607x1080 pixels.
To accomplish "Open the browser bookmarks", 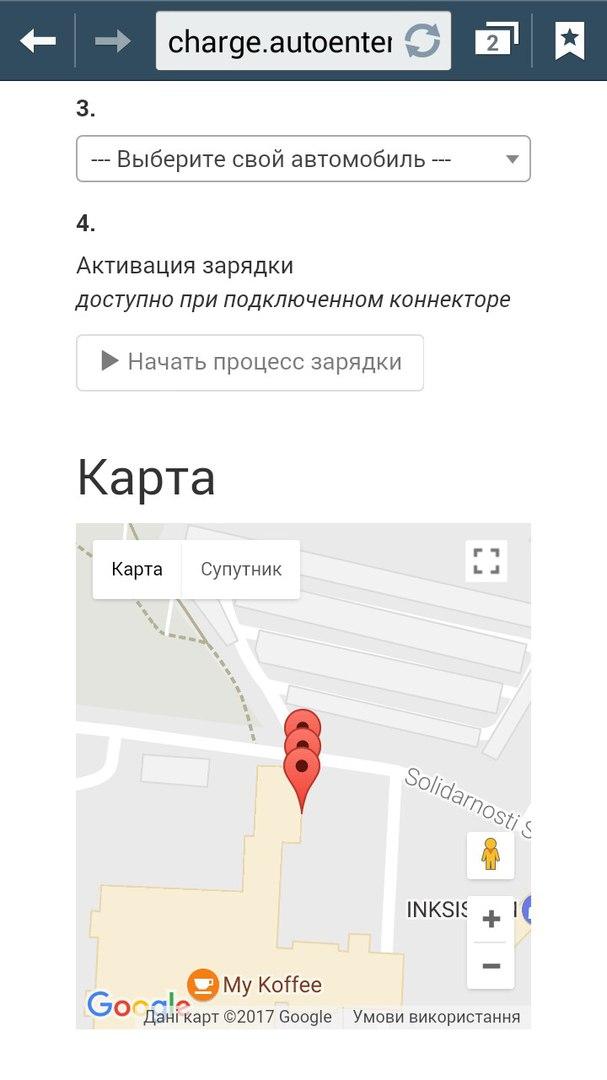I will point(570,41).
